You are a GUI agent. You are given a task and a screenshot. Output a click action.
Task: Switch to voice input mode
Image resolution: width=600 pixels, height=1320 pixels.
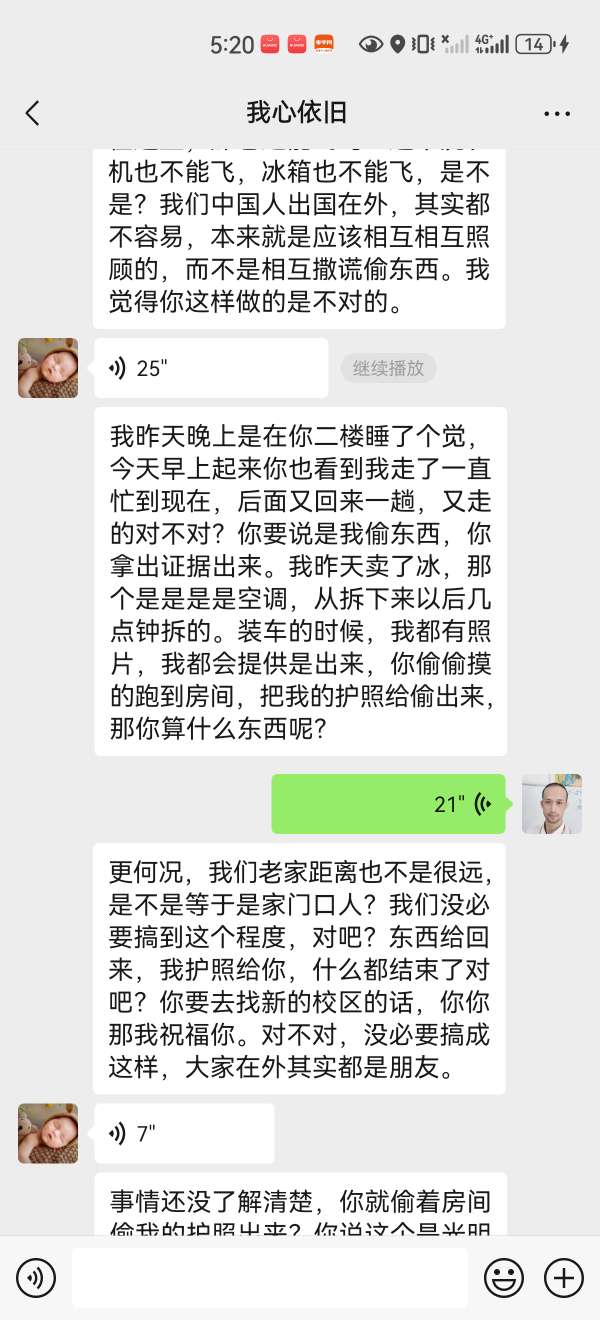(36, 1277)
